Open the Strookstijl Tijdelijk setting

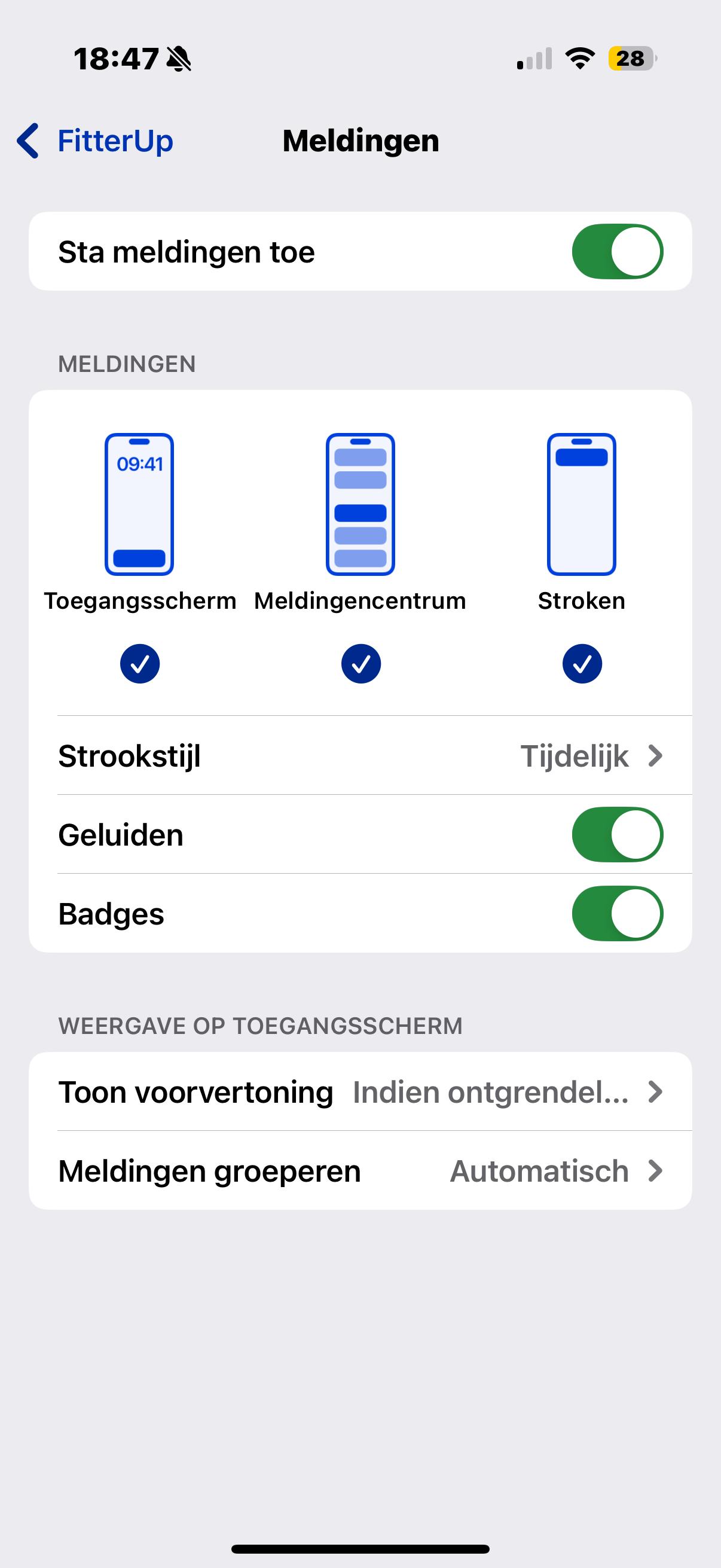(x=360, y=755)
